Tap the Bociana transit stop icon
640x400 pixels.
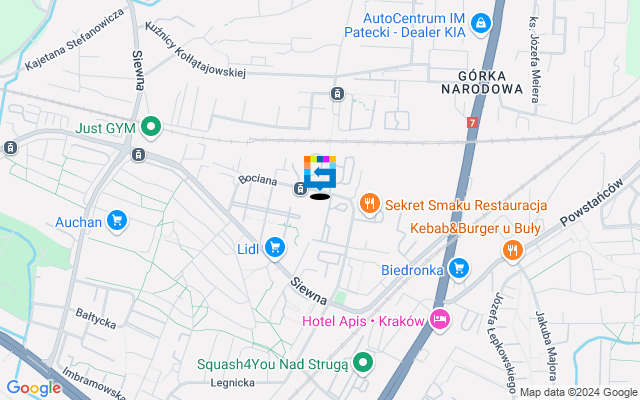pos(300,188)
